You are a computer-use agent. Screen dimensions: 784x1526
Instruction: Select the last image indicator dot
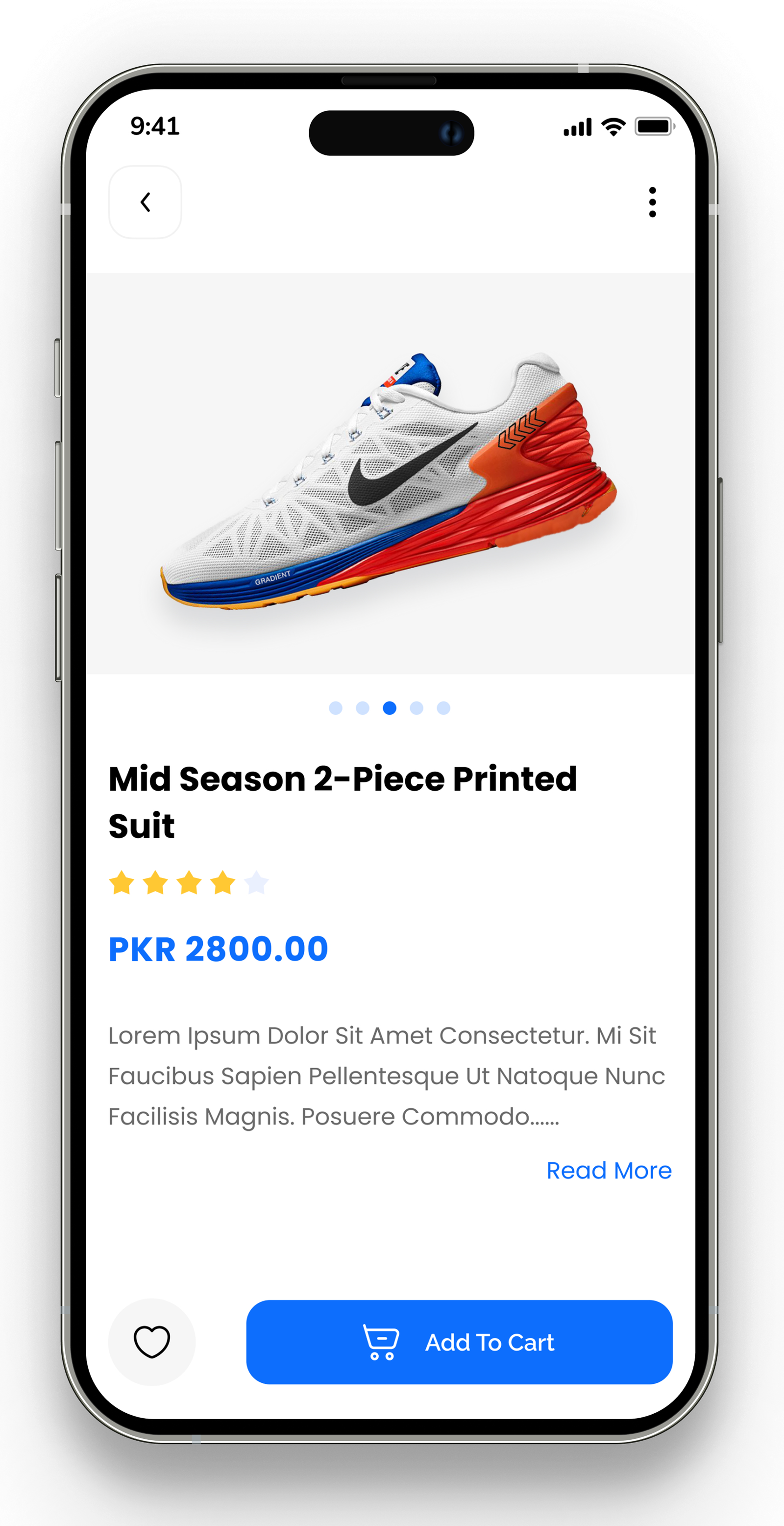pos(443,708)
